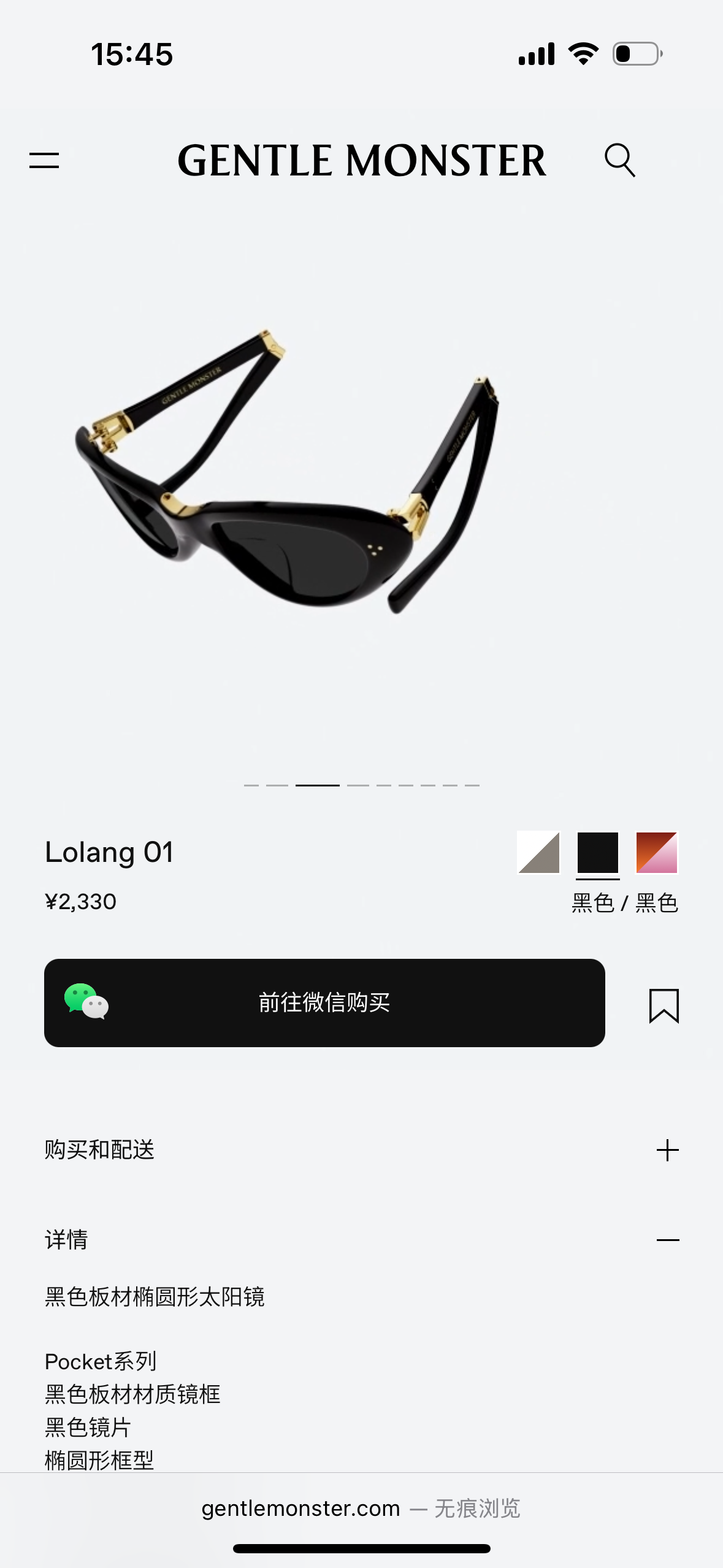Open the search icon
The width and height of the screenshot is (723, 1568).
pyautogui.click(x=619, y=161)
